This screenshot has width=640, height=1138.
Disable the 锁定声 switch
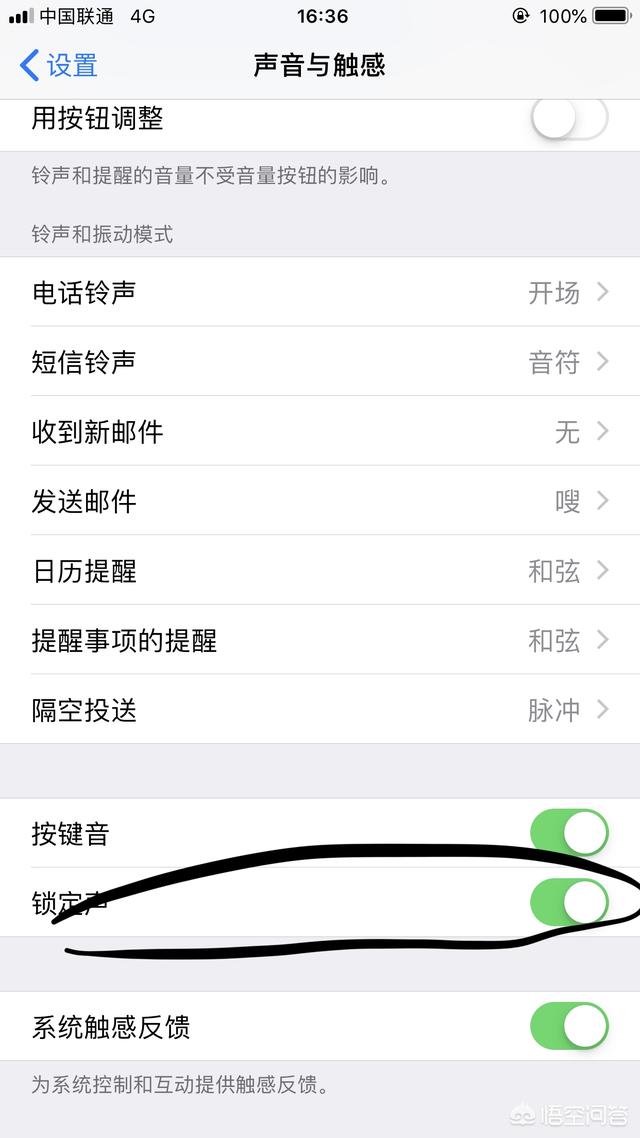pyautogui.click(x=569, y=902)
